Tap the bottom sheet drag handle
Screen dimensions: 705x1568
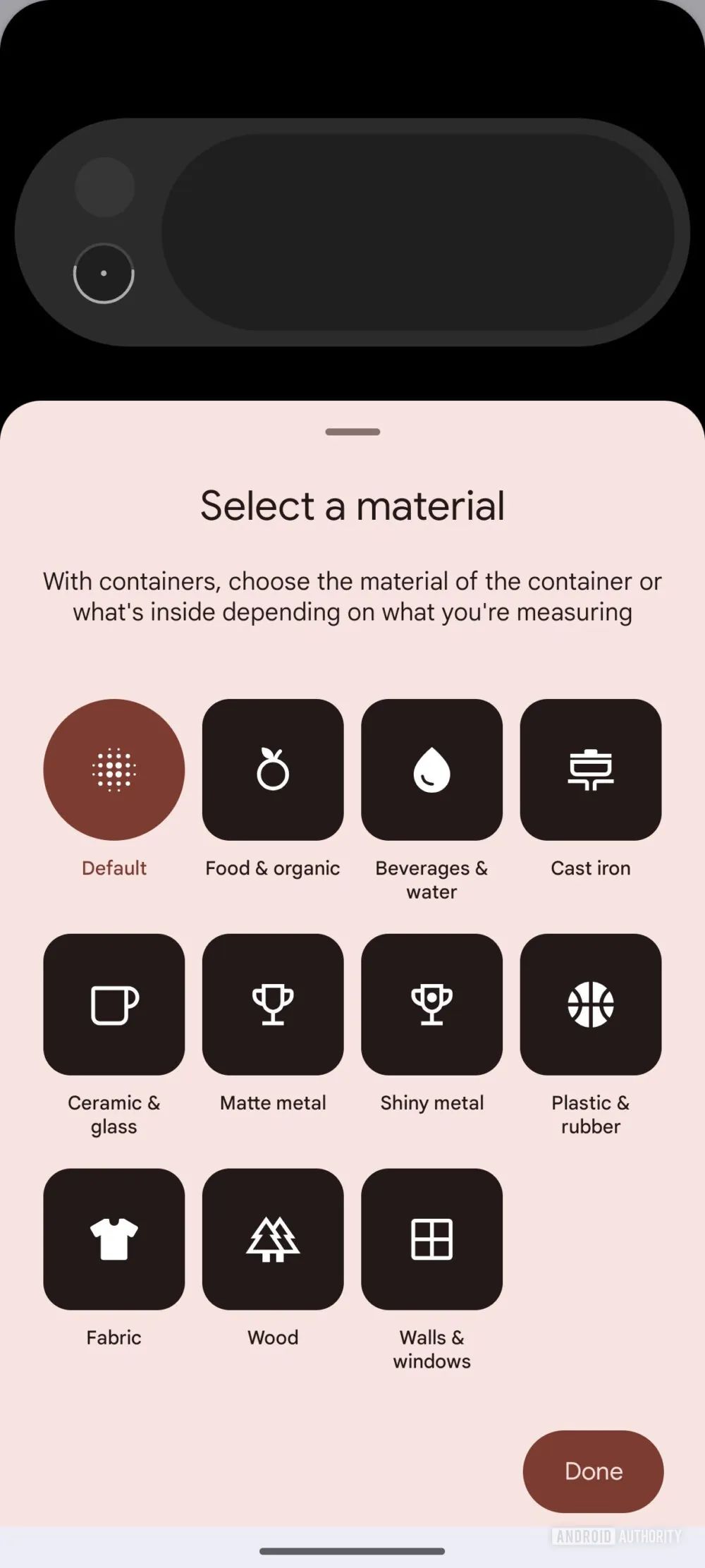352,432
